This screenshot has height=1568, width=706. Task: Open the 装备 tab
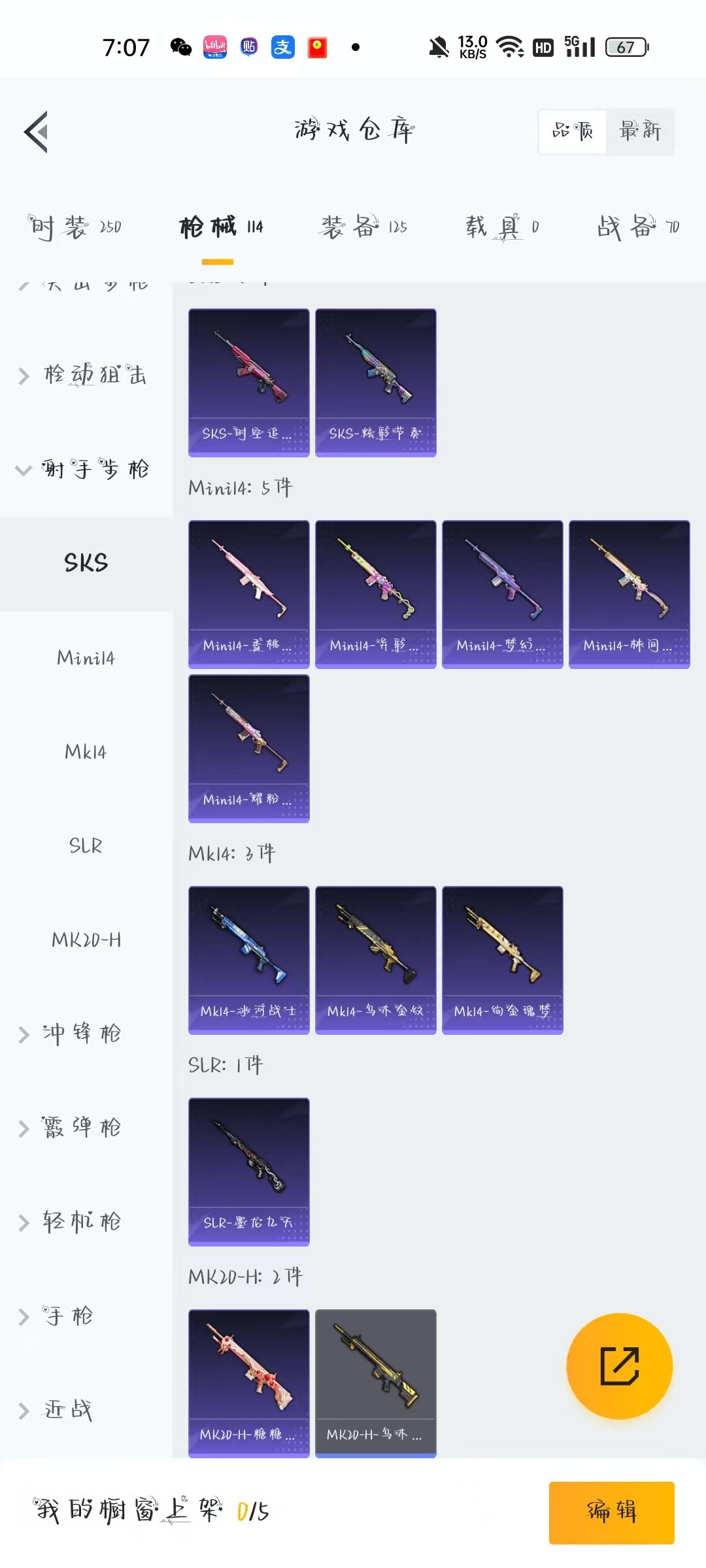pos(363,227)
